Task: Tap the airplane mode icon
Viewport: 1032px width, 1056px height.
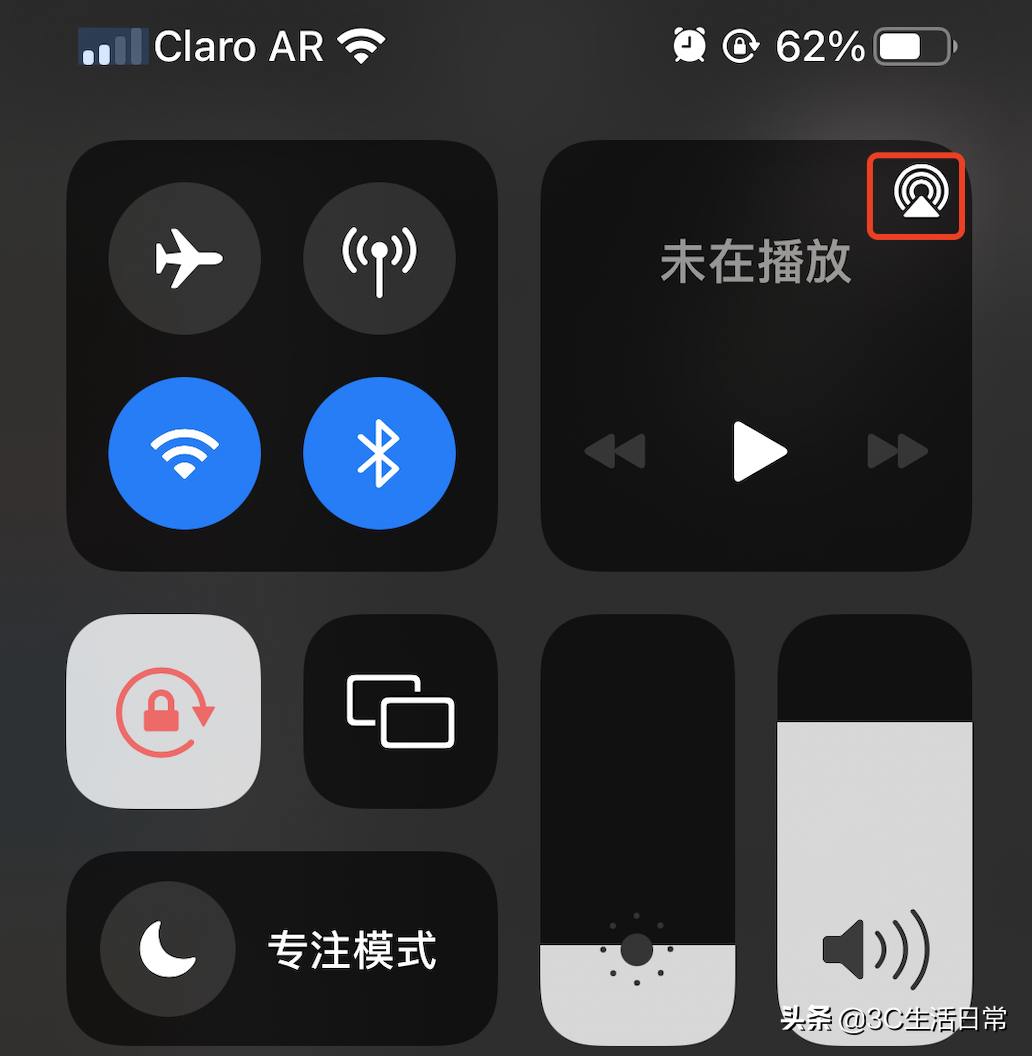Action: coord(184,257)
